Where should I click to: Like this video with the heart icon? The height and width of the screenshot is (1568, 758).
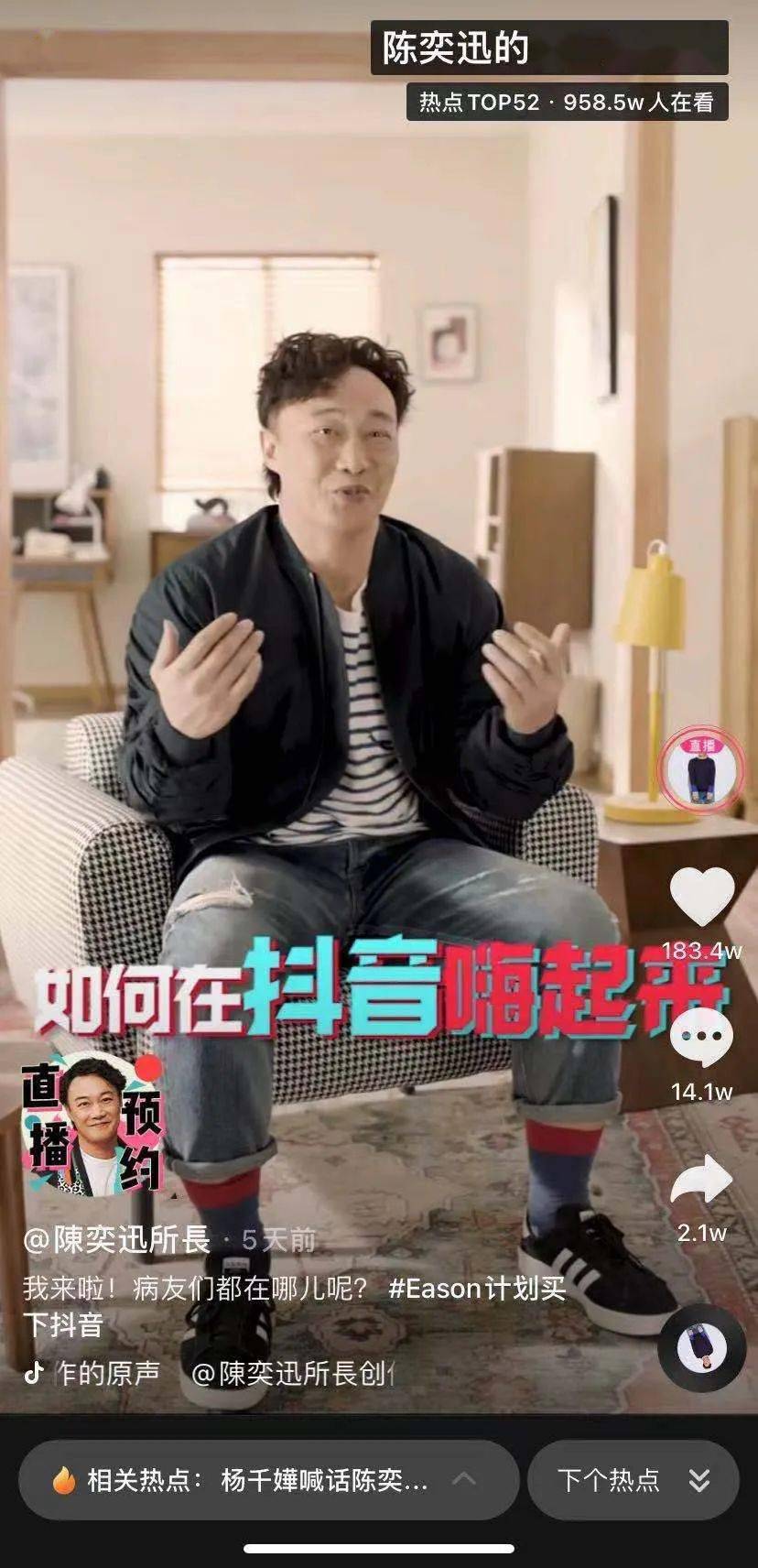coord(702,895)
